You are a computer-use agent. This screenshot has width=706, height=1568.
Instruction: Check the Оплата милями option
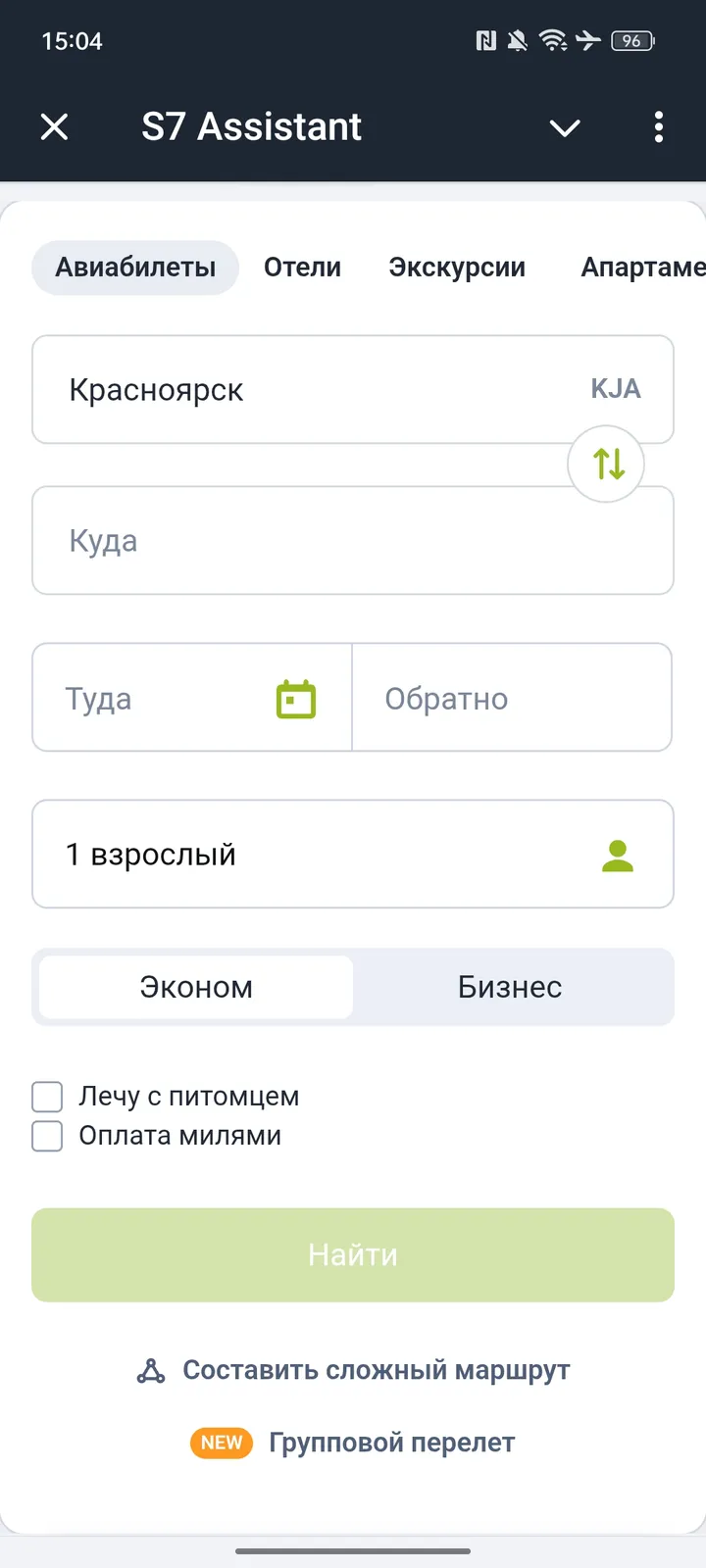(47, 1135)
